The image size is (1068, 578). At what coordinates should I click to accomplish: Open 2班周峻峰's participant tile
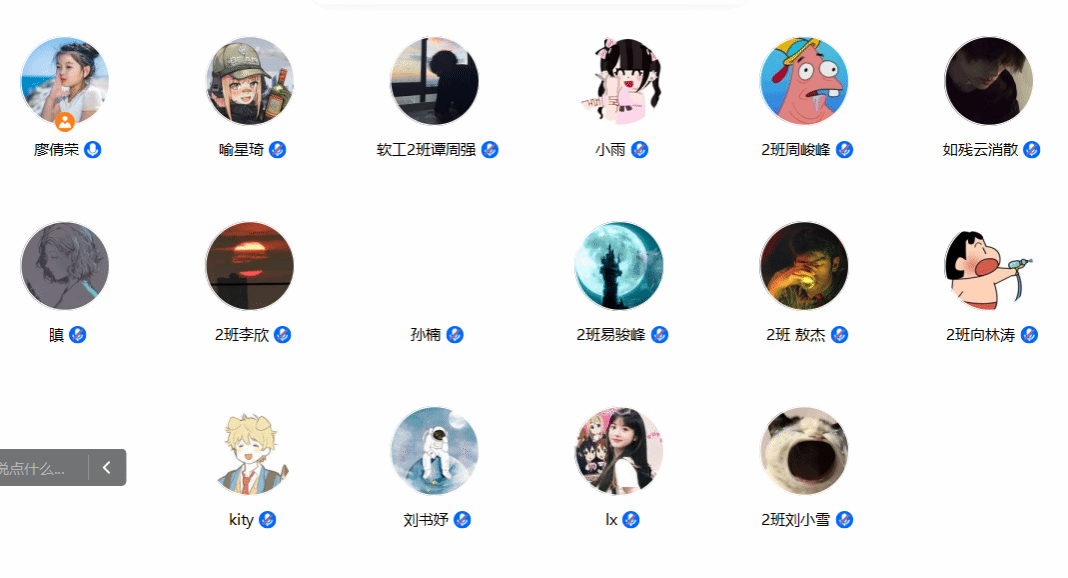804,81
